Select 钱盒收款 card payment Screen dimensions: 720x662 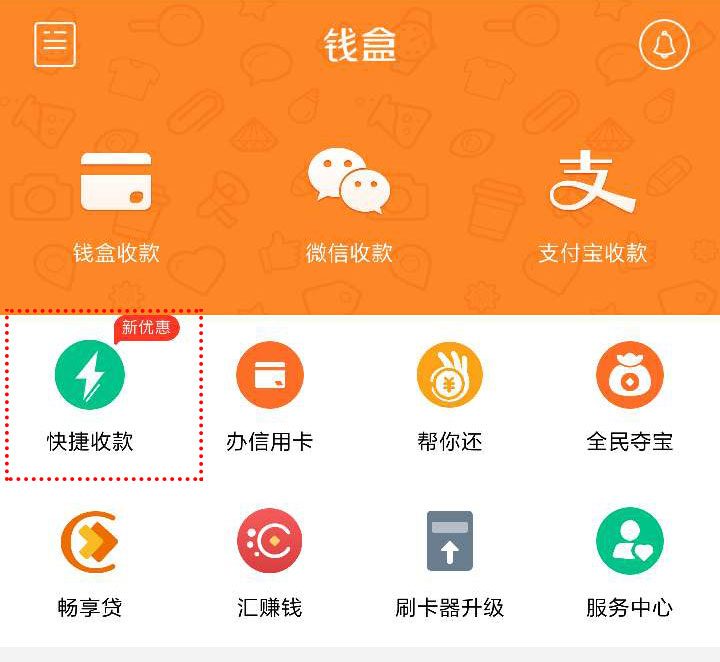[116, 205]
